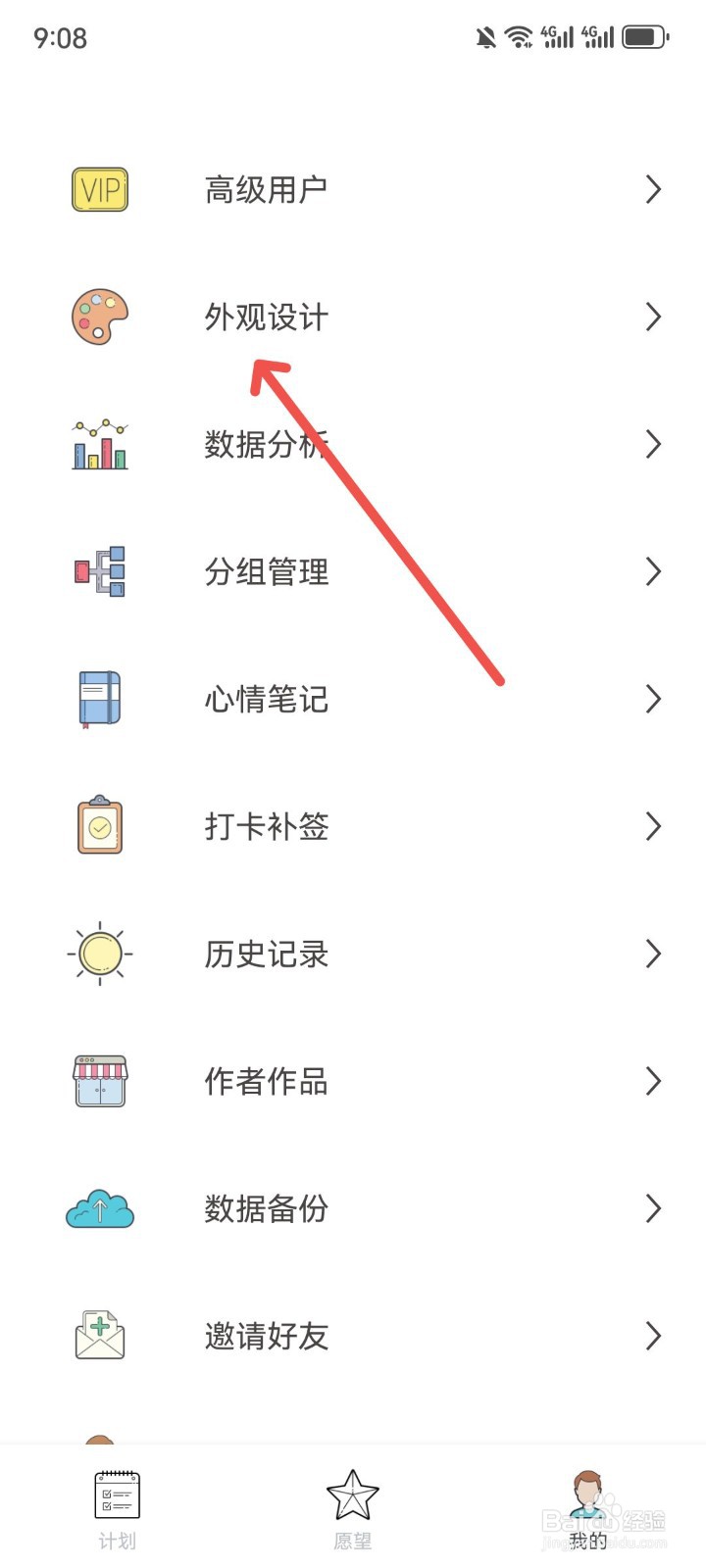Select the sun icon next to 历史记录
706x1568 pixels.
coord(98,954)
